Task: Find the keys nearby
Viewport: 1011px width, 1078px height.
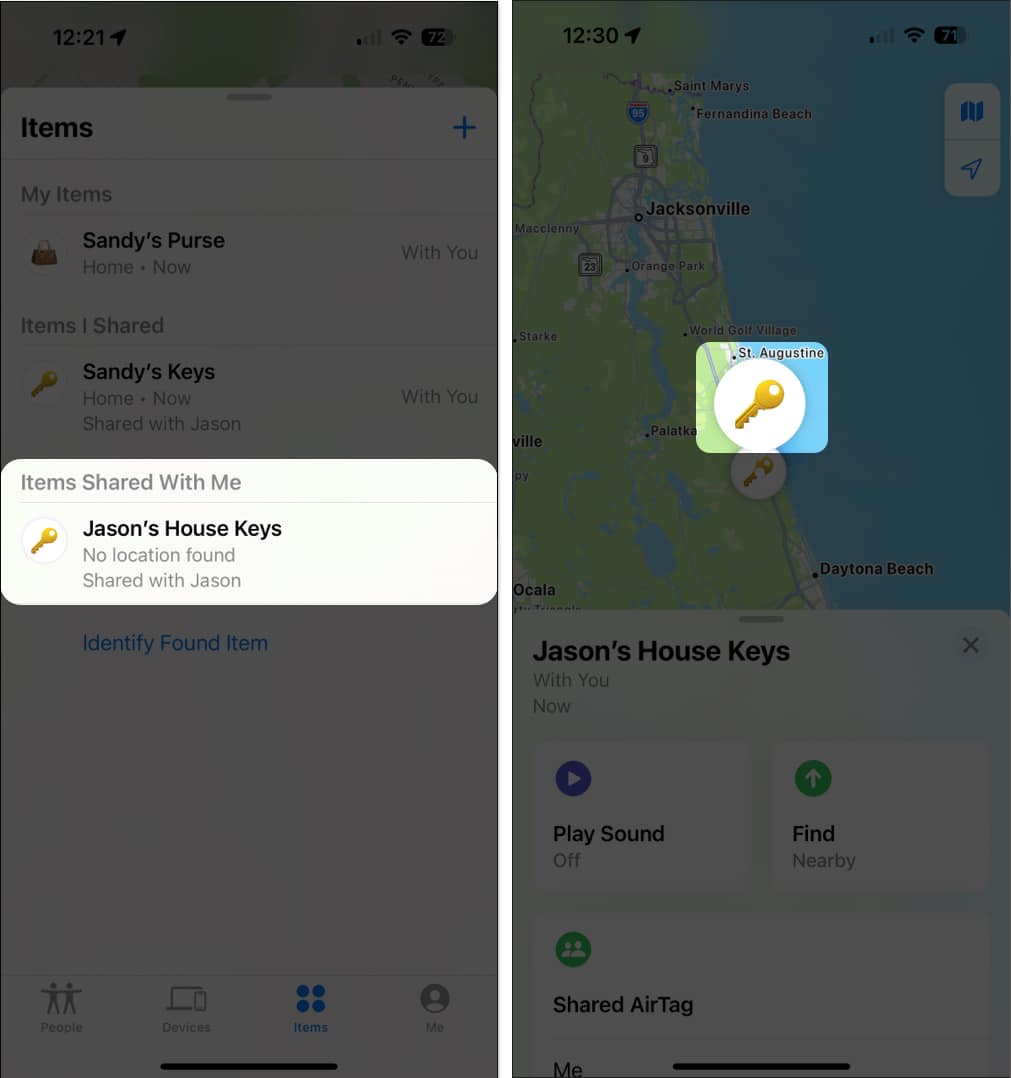Action: [x=879, y=815]
